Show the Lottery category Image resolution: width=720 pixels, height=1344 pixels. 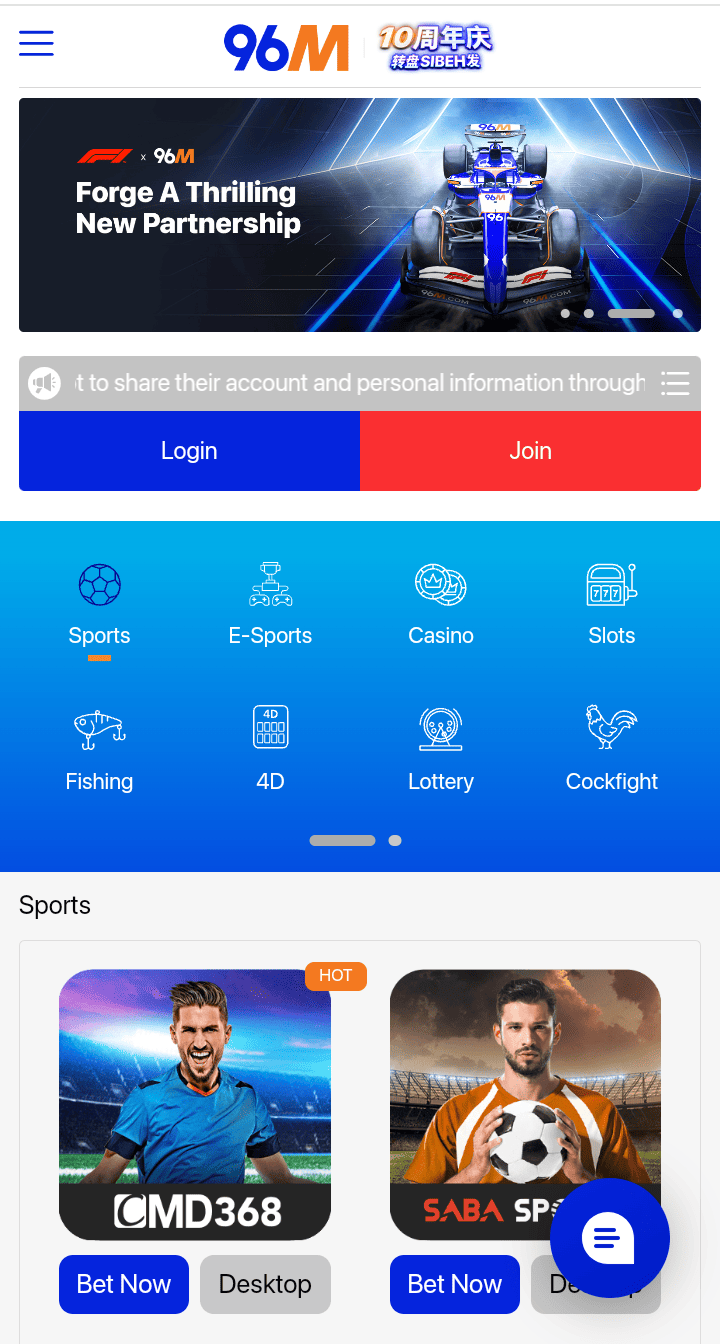pos(441,748)
